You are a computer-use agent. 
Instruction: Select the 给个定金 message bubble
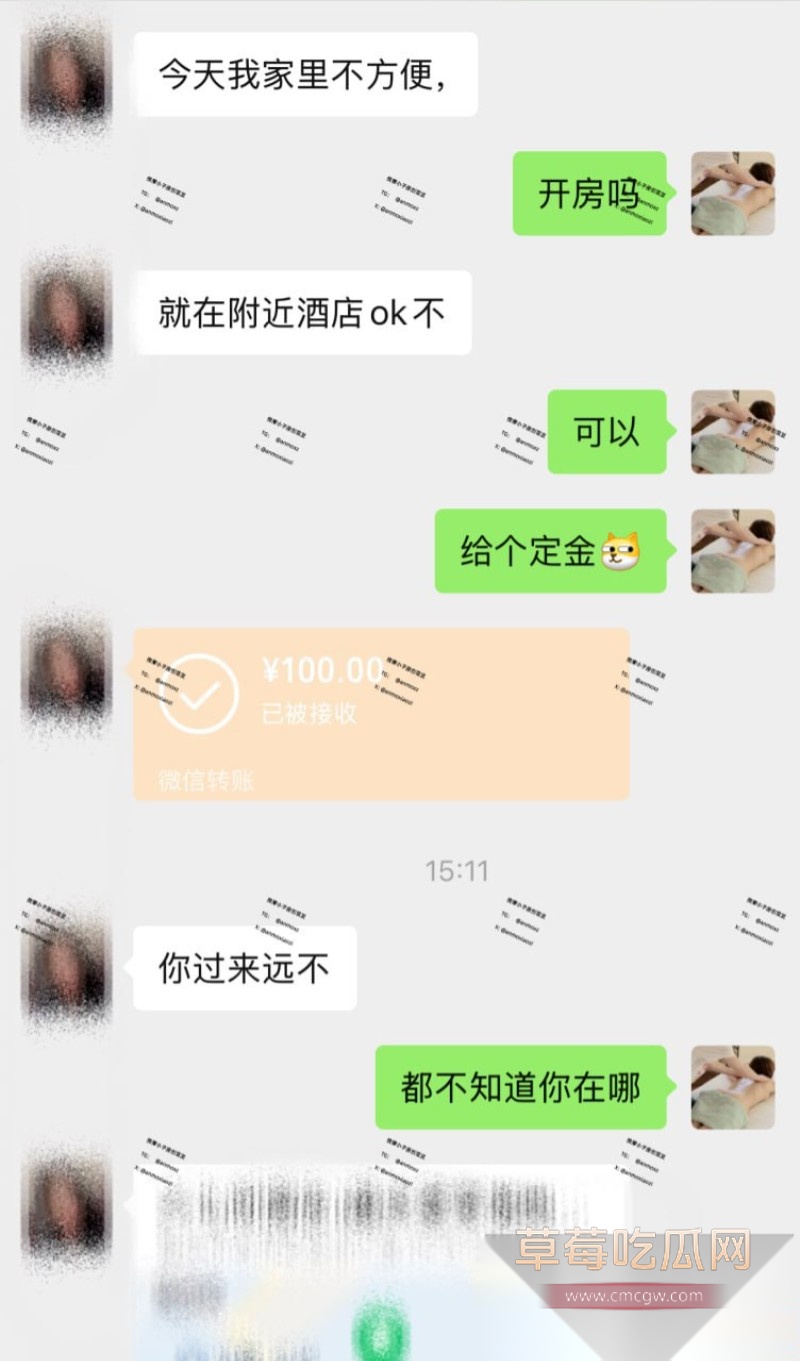click(551, 551)
